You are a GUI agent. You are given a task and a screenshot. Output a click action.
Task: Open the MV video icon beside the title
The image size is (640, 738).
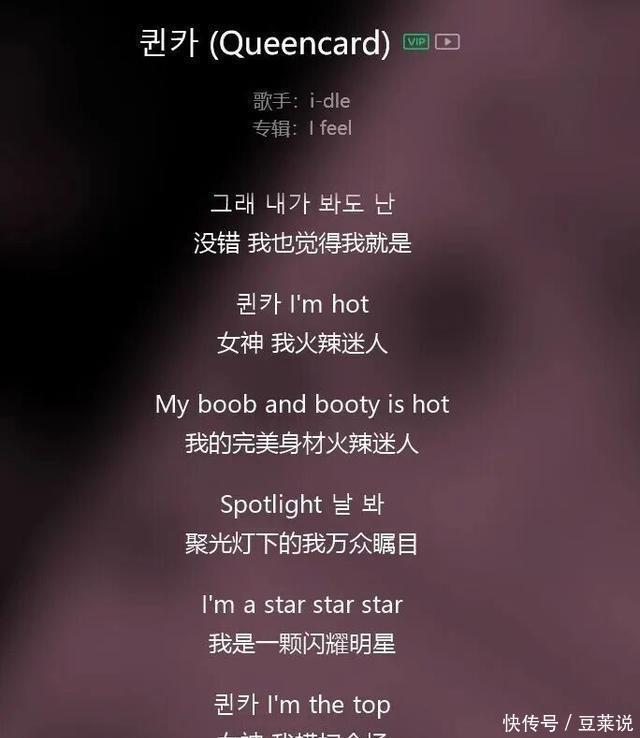[447, 42]
